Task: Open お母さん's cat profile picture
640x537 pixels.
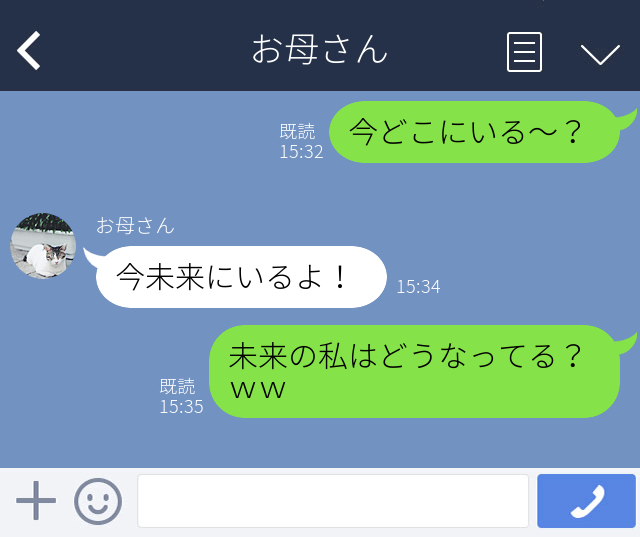Action: pos(43,246)
